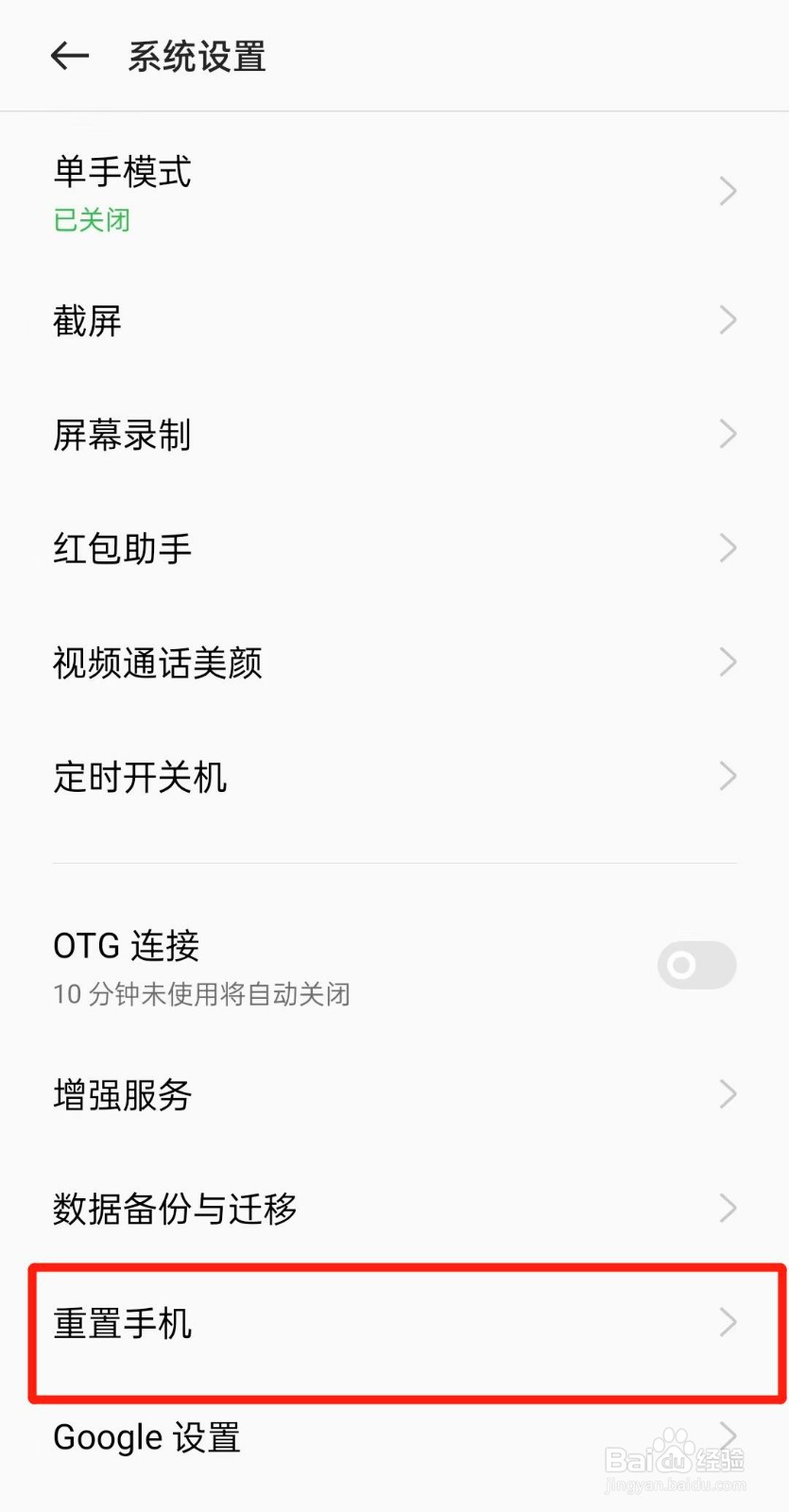Open 单手模式 settings

394,192
